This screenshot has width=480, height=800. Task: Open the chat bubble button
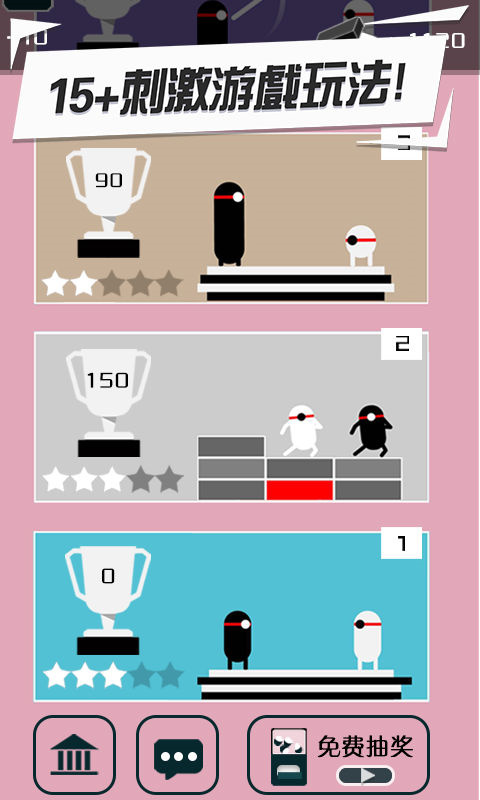coord(178,755)
